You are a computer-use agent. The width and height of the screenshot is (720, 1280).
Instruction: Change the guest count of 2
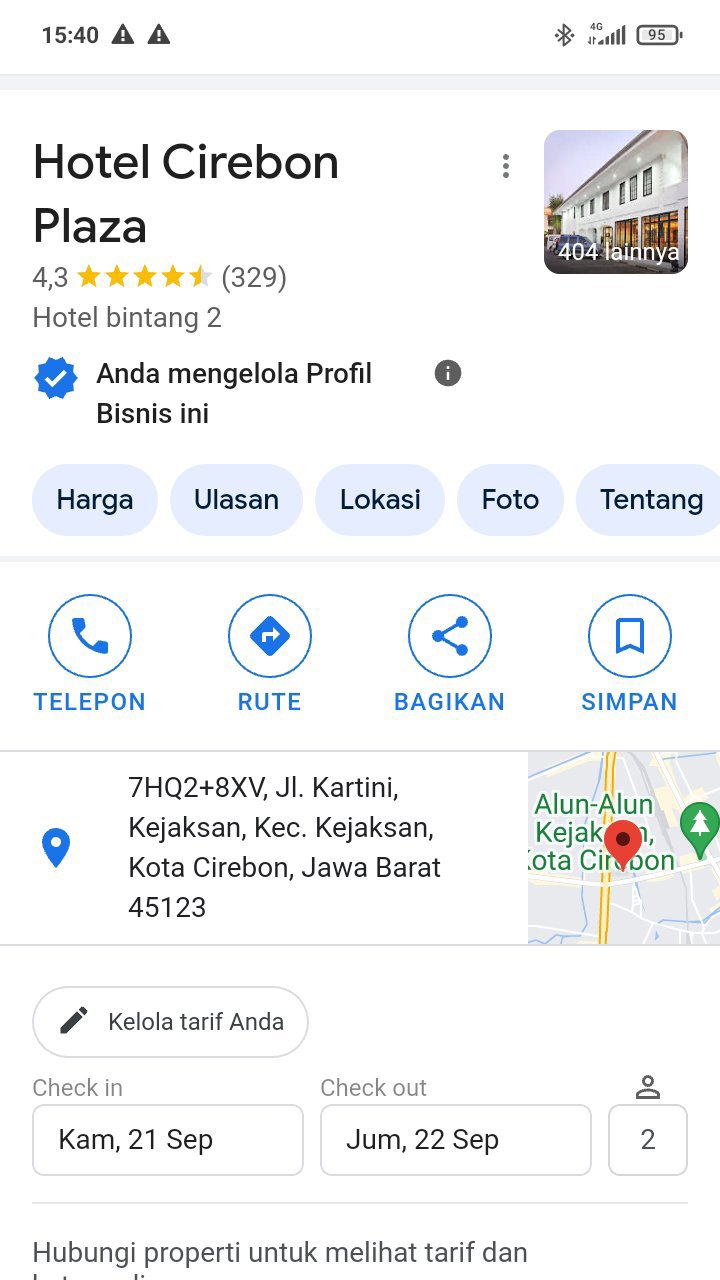(x=648, y=1140)
